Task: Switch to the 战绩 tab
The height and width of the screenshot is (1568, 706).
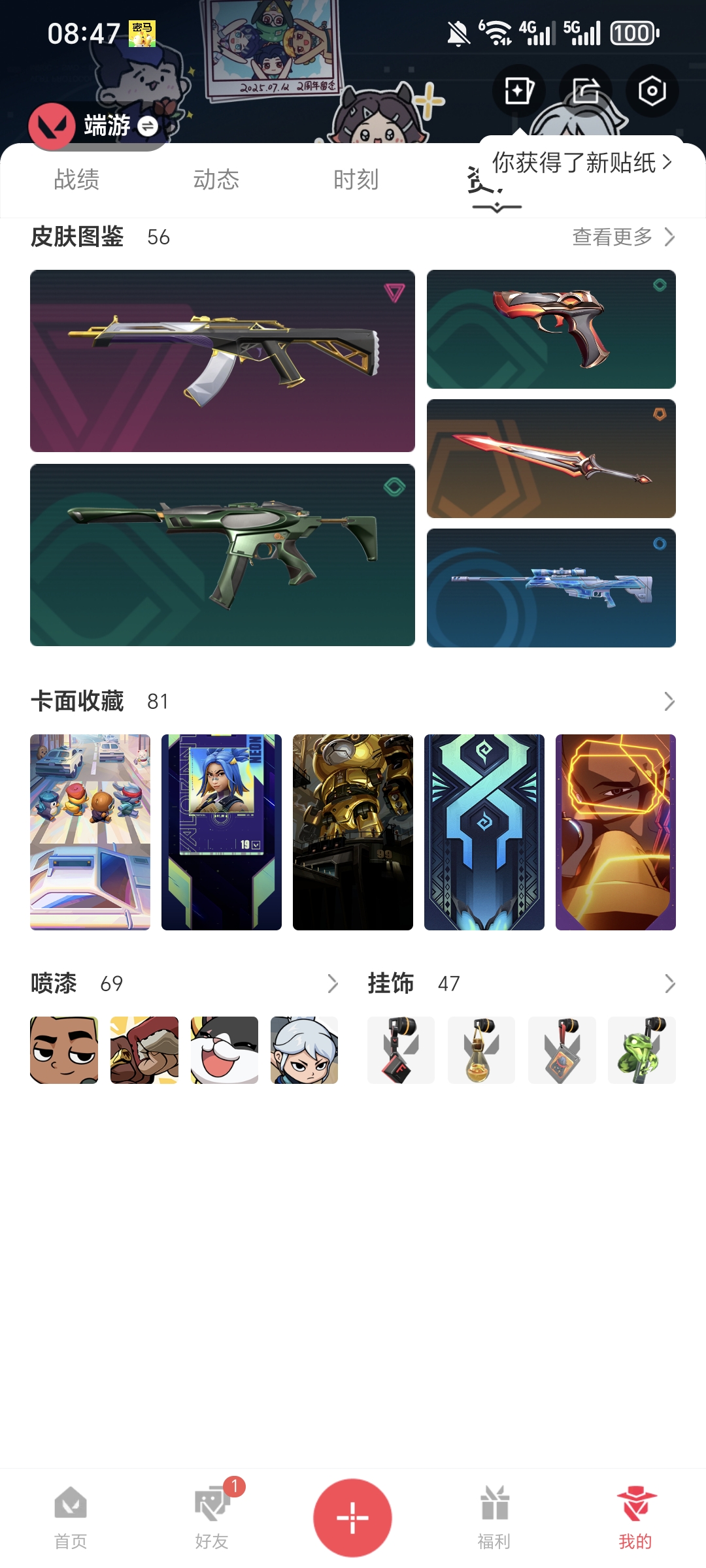Action: click(76, 180)
